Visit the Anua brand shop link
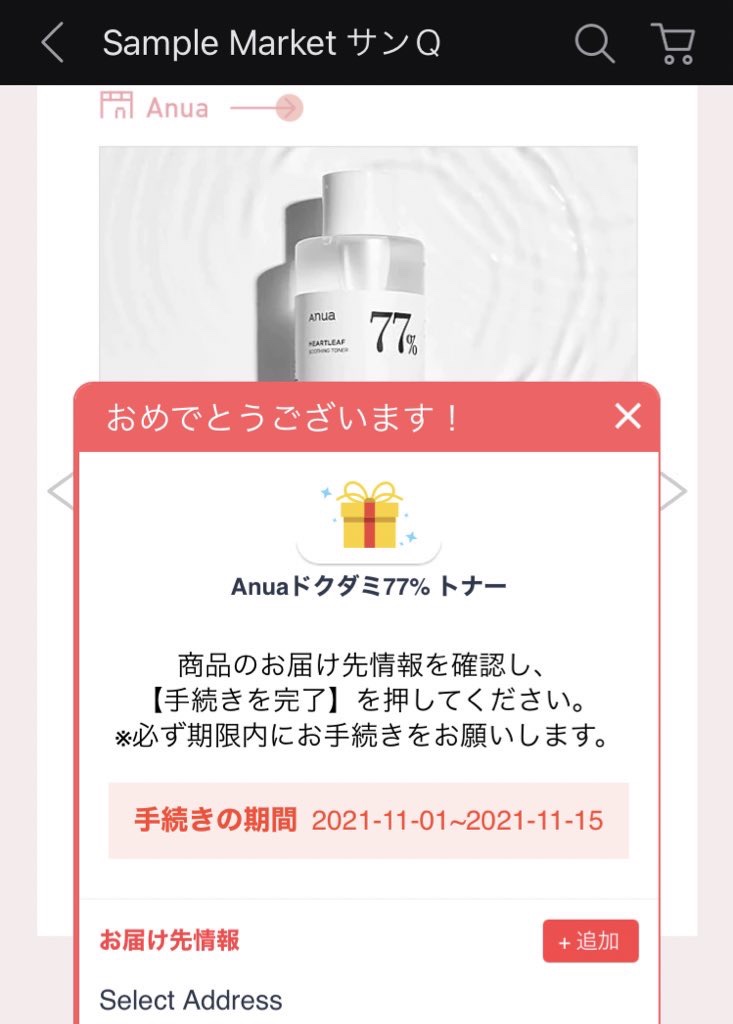The width and height of the screenshot is (733, 1024). [200, 107]
